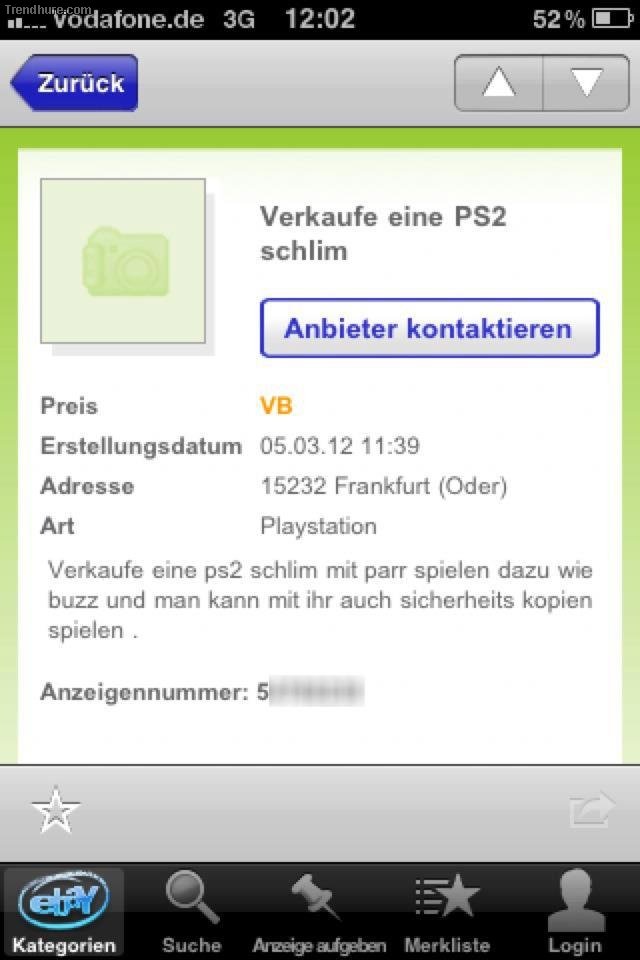Tap Anbieter kontaktieren to contact the seller

[429, 328]
